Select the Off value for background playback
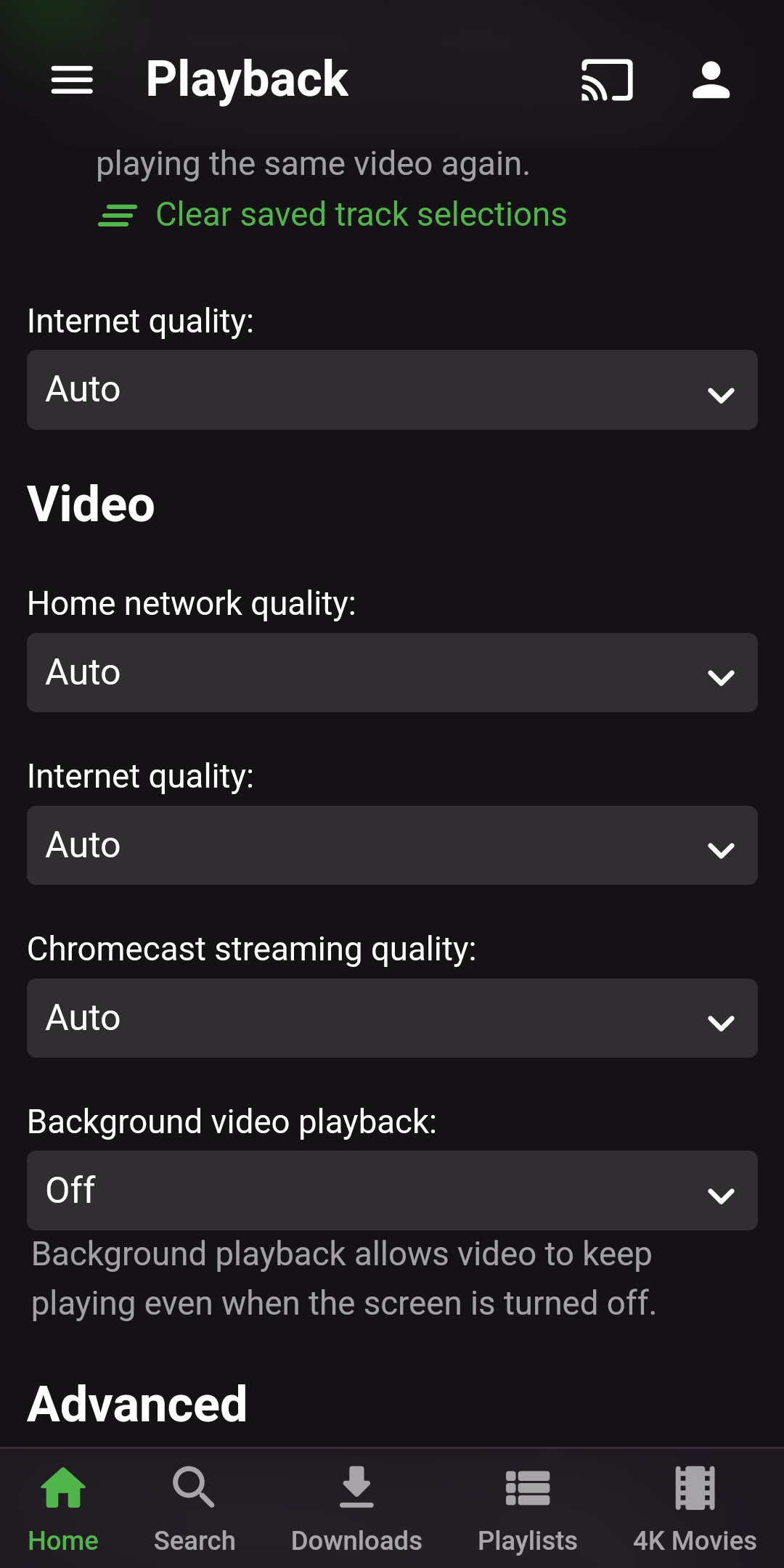The height and width of the screenshot is (1568, 784). [x=70, y=1191]
